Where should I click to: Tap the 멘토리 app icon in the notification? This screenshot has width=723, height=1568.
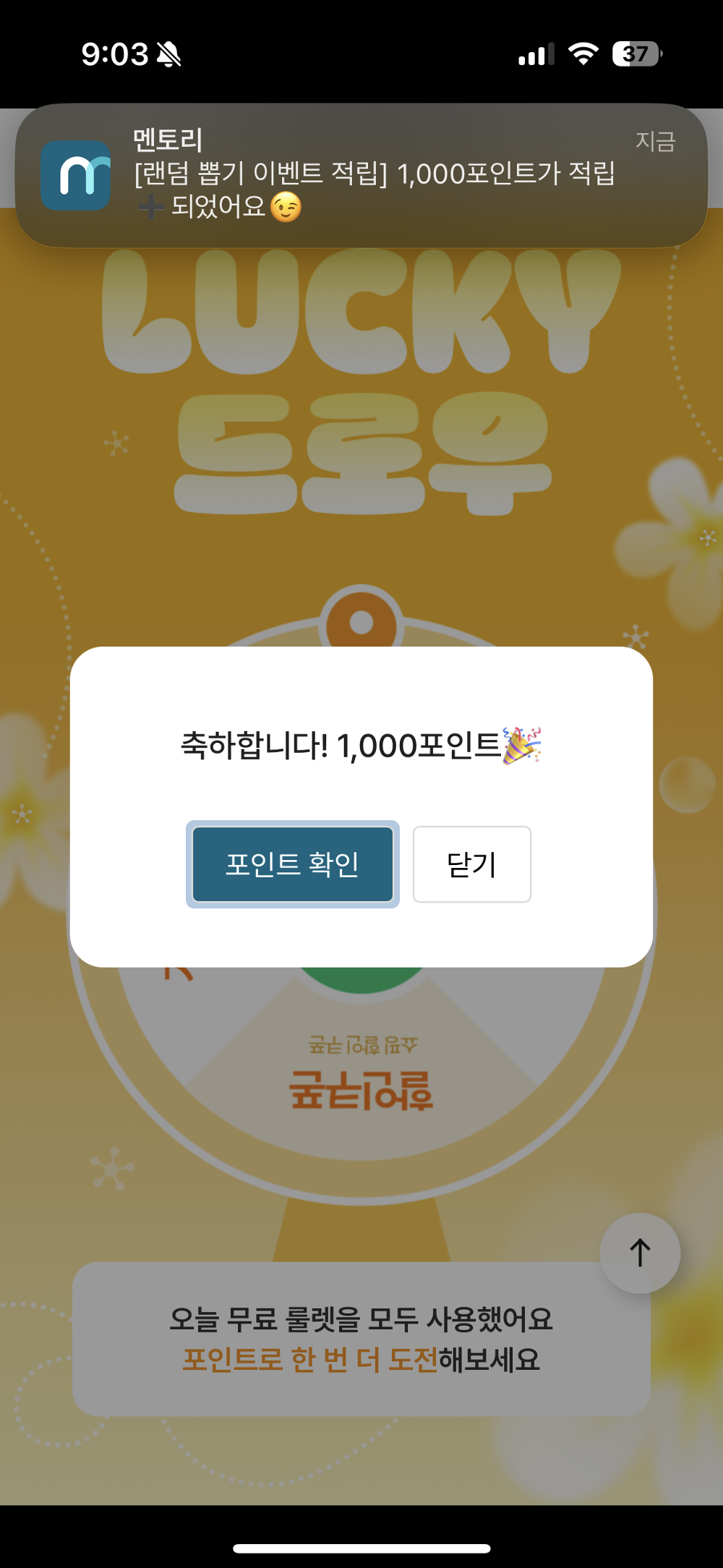(x=75, y=175)
